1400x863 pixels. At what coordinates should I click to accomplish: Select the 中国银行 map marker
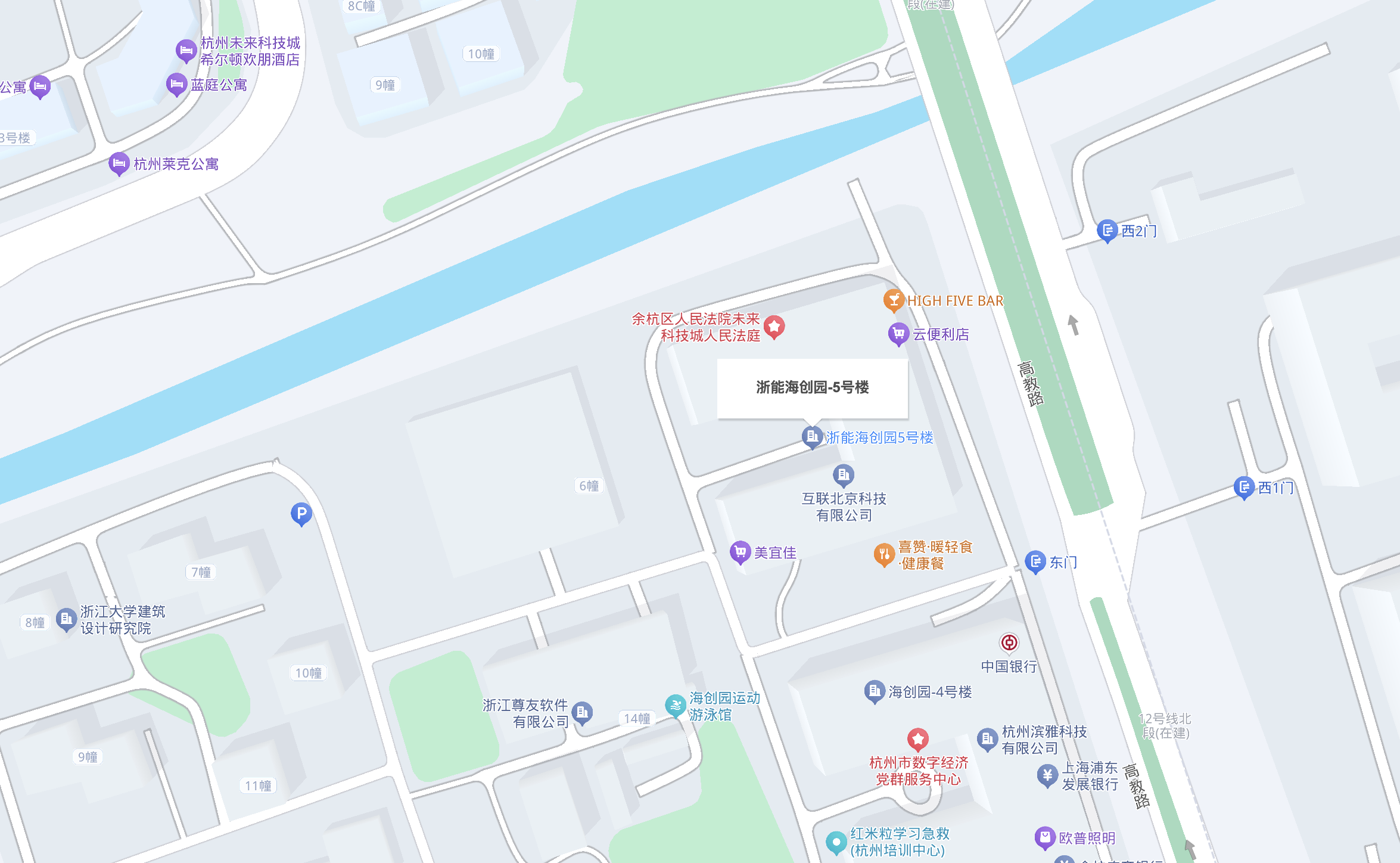pos(1009,642)
